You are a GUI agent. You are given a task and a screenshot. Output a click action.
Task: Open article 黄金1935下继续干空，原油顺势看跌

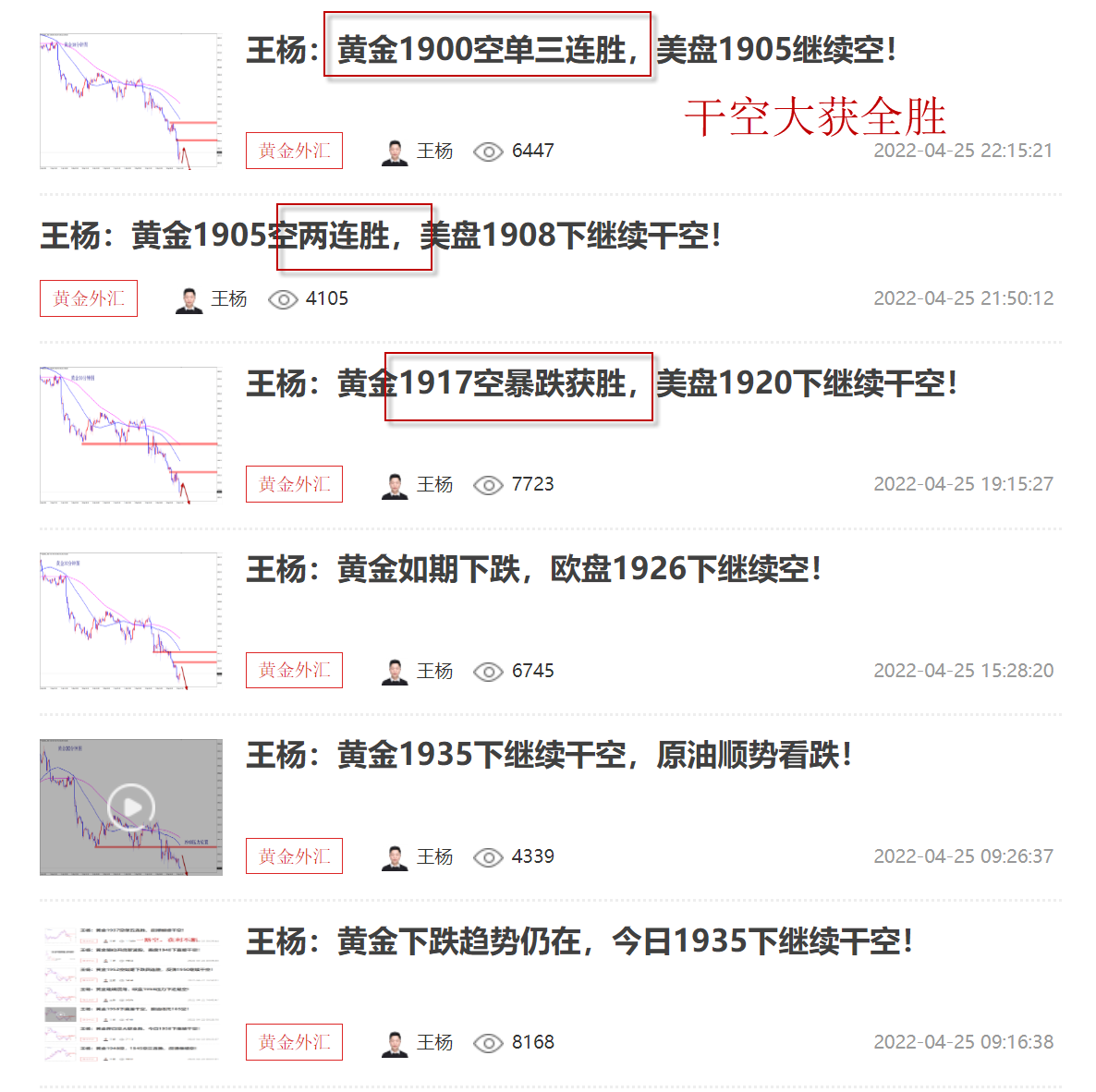point(548,755)
